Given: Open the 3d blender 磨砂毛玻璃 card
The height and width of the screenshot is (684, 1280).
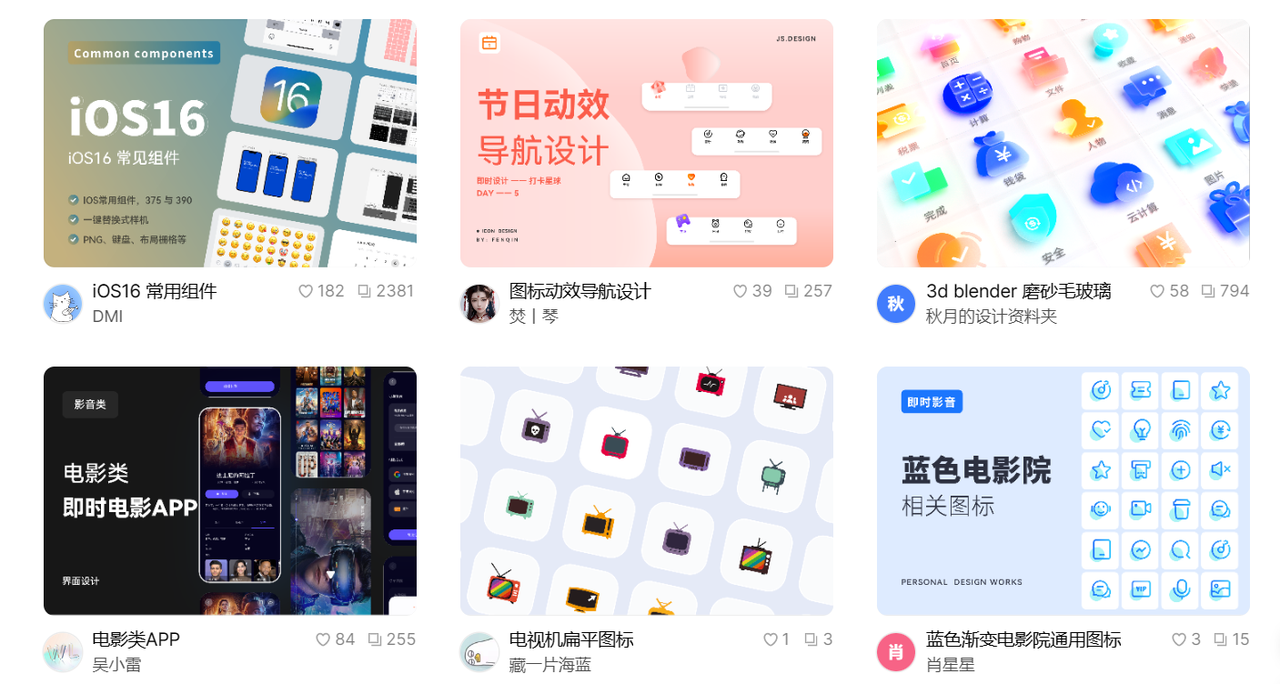Looking at the screenshot, I should [x=1063, y=143].
